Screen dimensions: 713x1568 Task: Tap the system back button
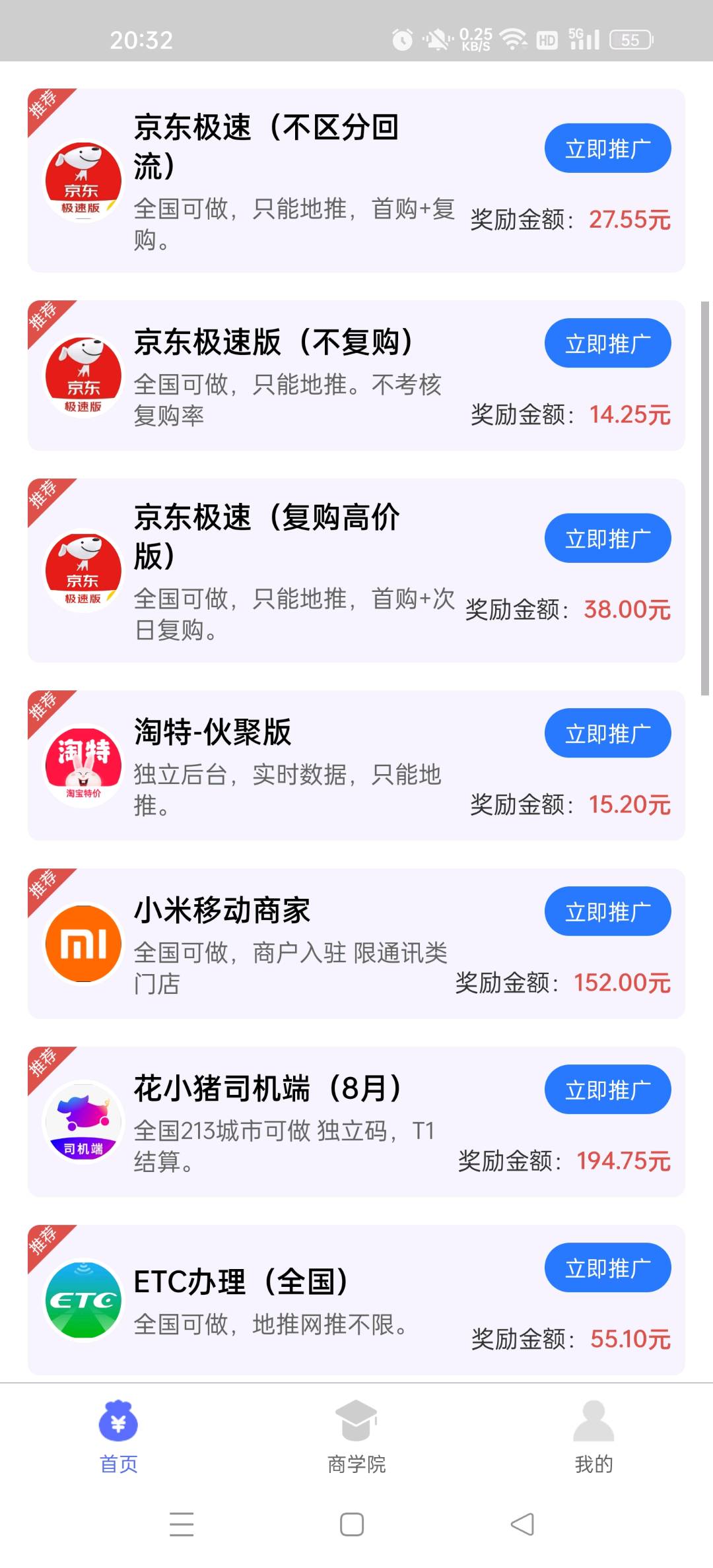(x=522, y=1524)
